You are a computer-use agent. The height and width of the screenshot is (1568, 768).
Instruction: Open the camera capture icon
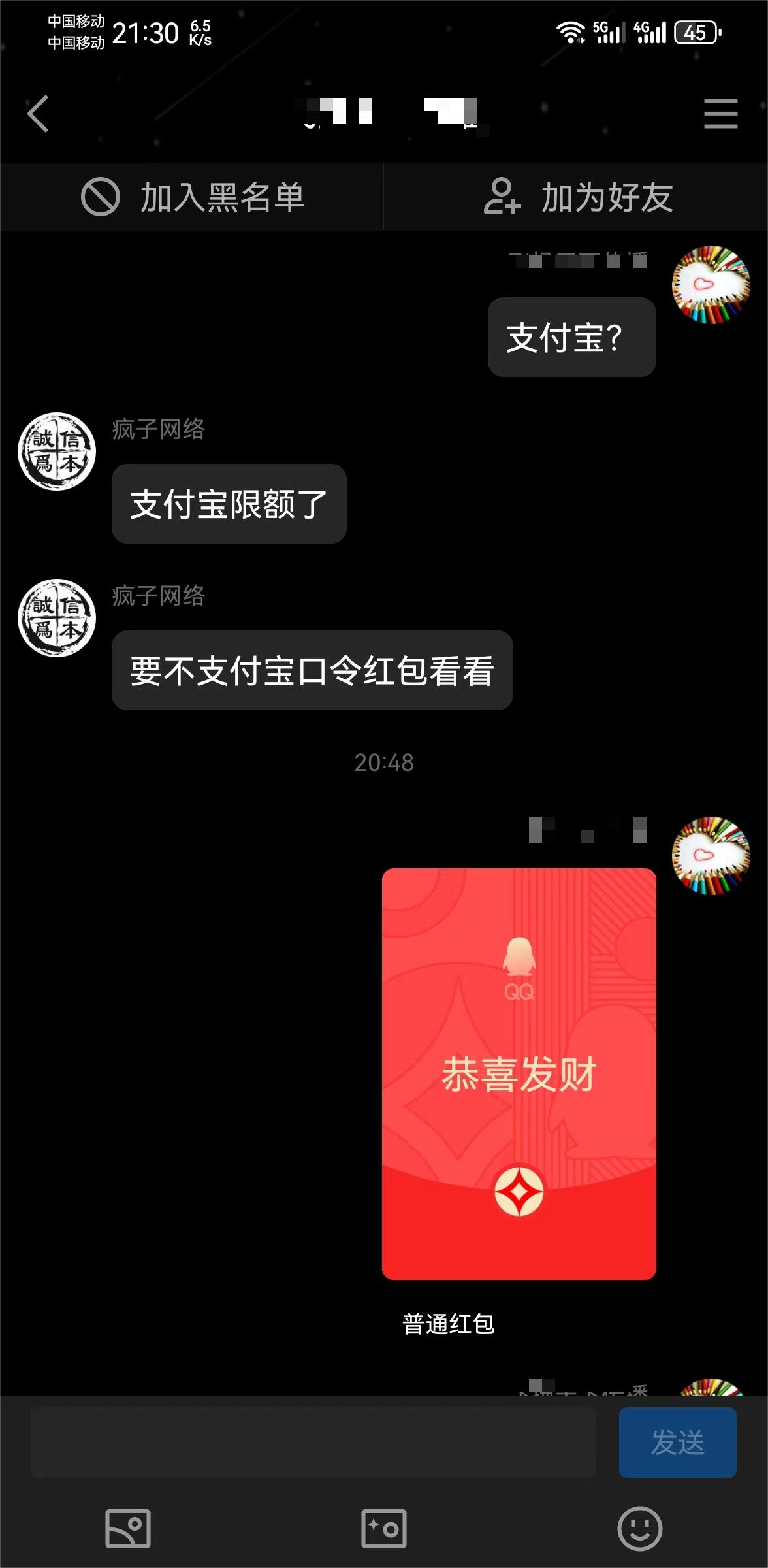tap(384, 1529)
